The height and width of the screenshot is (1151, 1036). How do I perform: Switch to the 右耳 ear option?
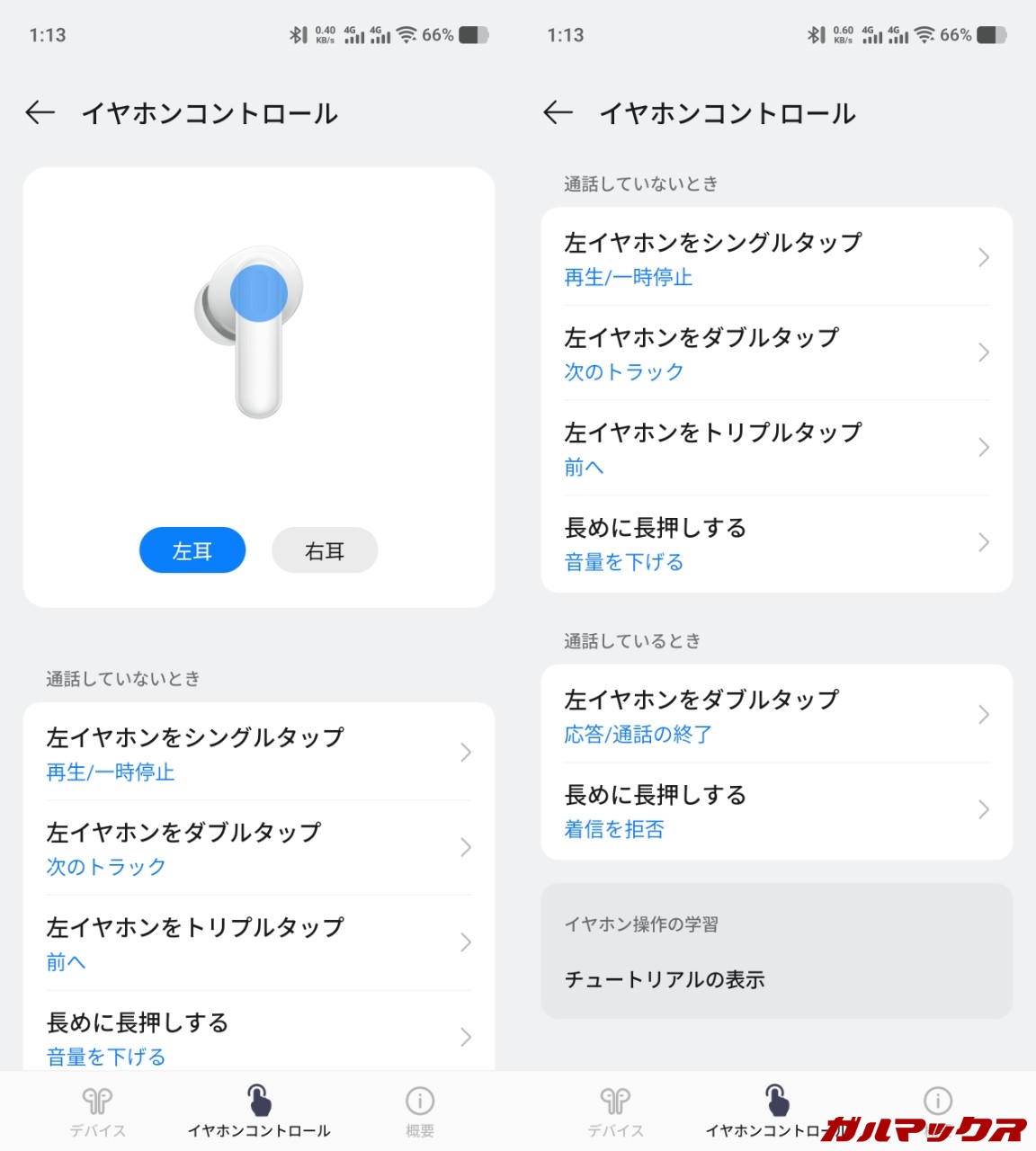(325, 550)
